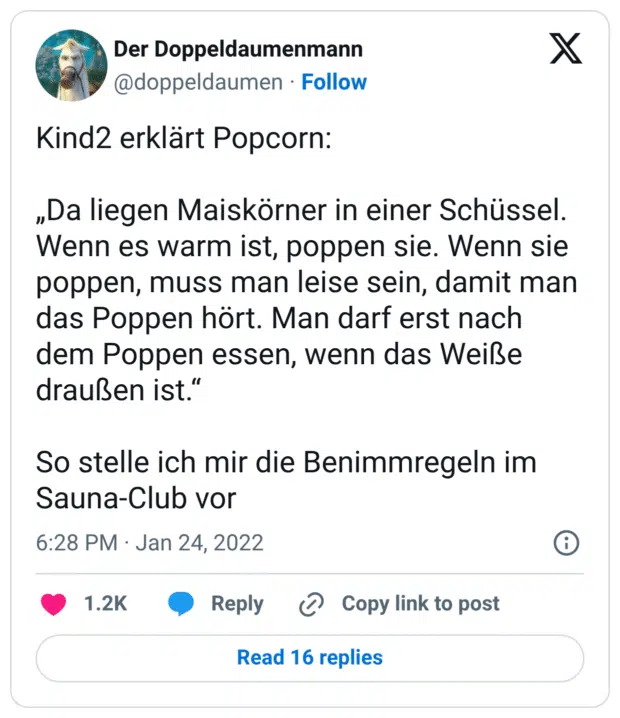Read 16 replies

pos(309,658)
